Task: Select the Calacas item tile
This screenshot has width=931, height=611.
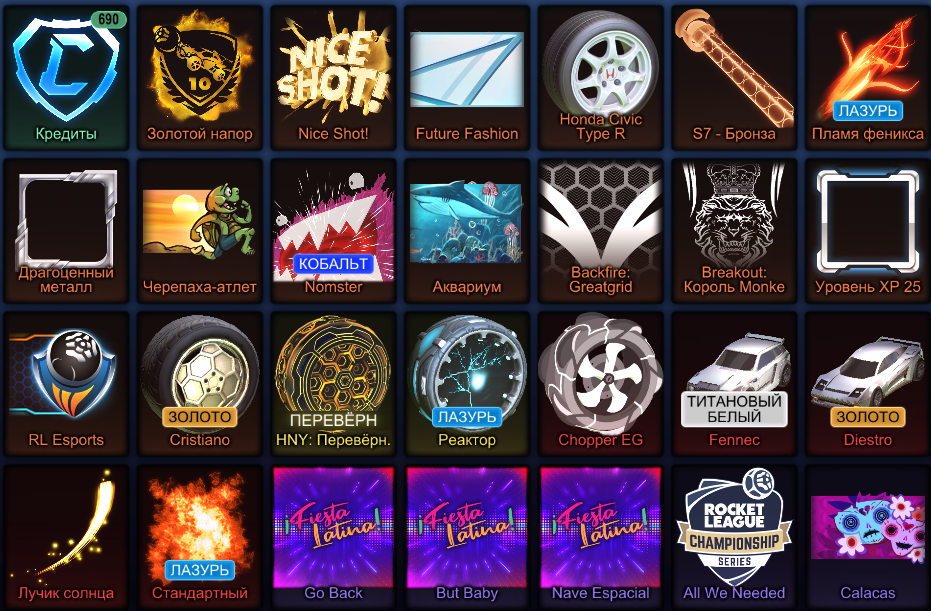Action: point(867,535)
